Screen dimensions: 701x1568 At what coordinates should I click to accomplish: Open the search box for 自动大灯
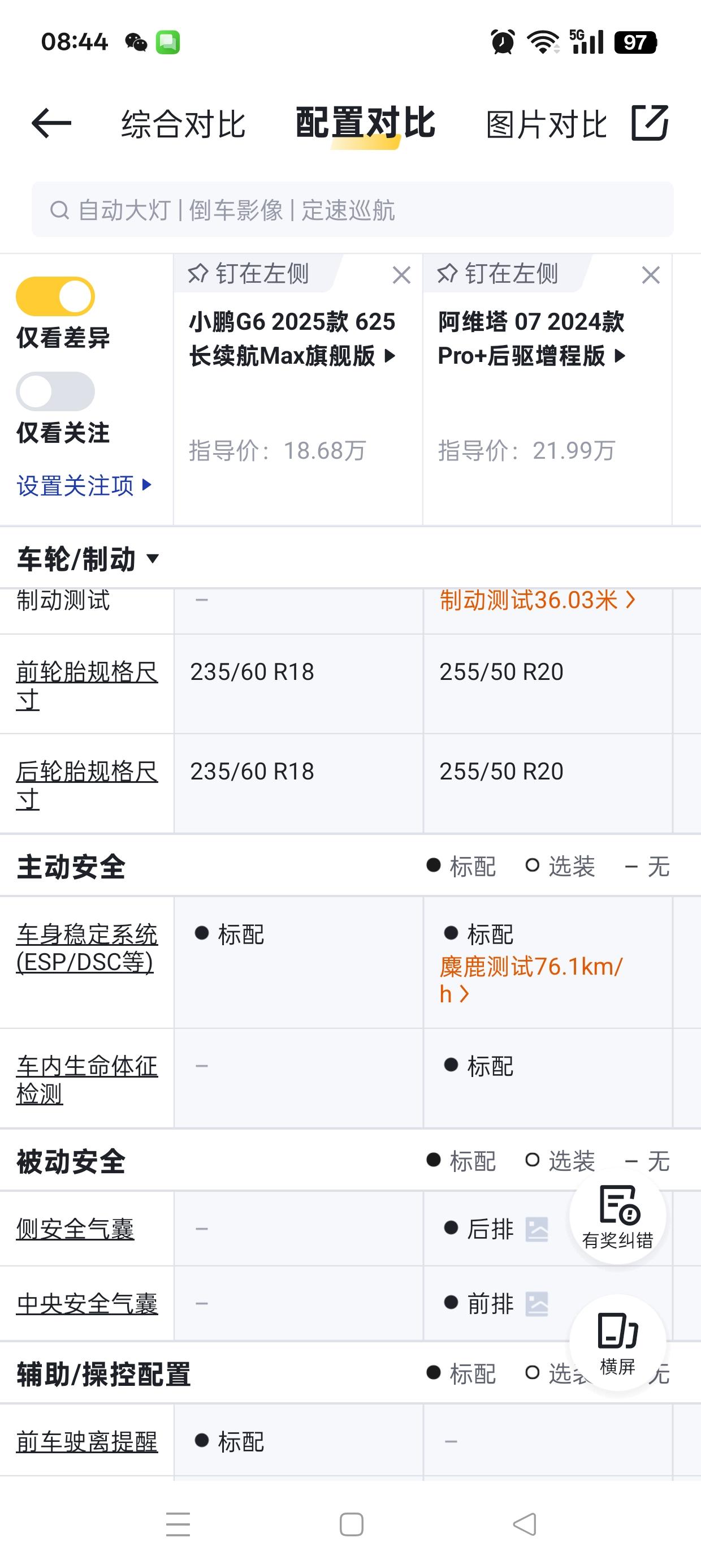coord(352,209)
